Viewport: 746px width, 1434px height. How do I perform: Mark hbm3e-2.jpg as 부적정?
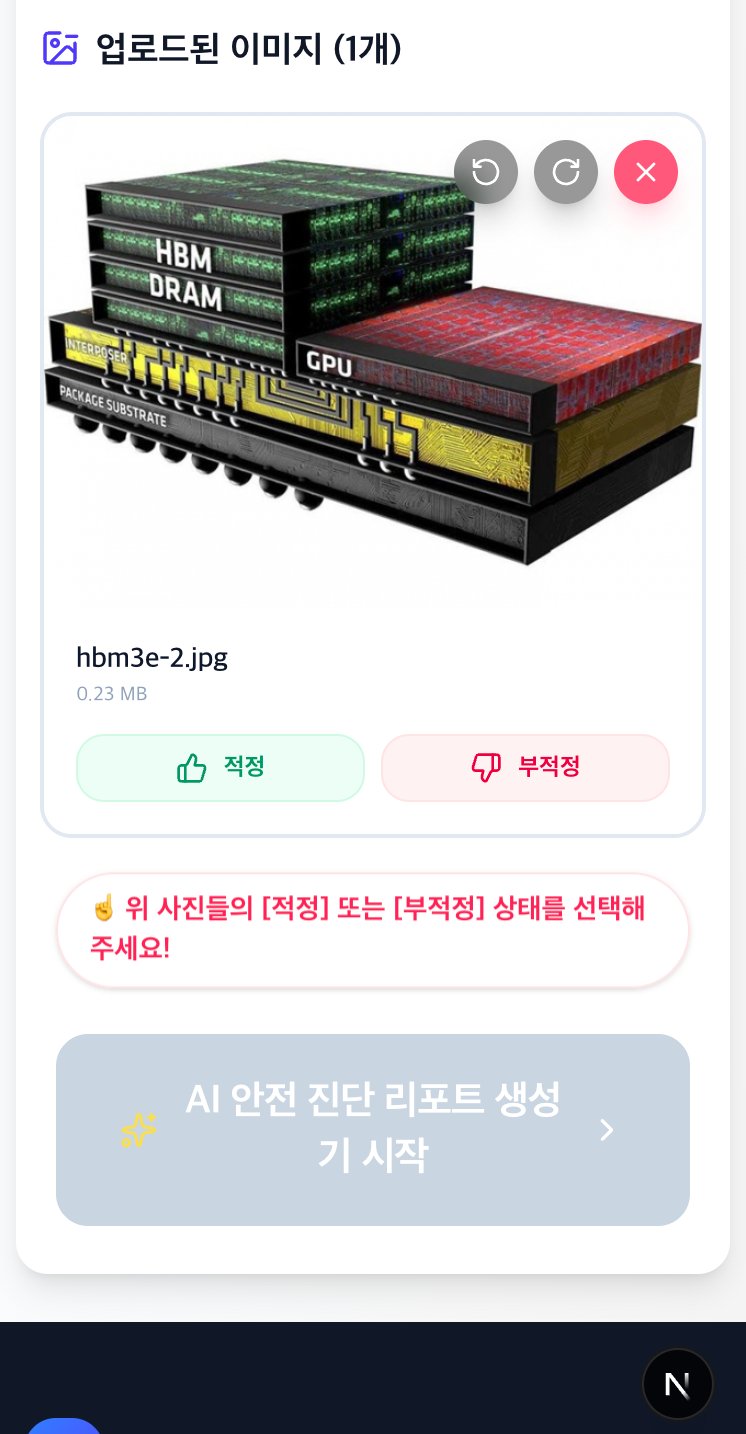[x=525, y=767]
